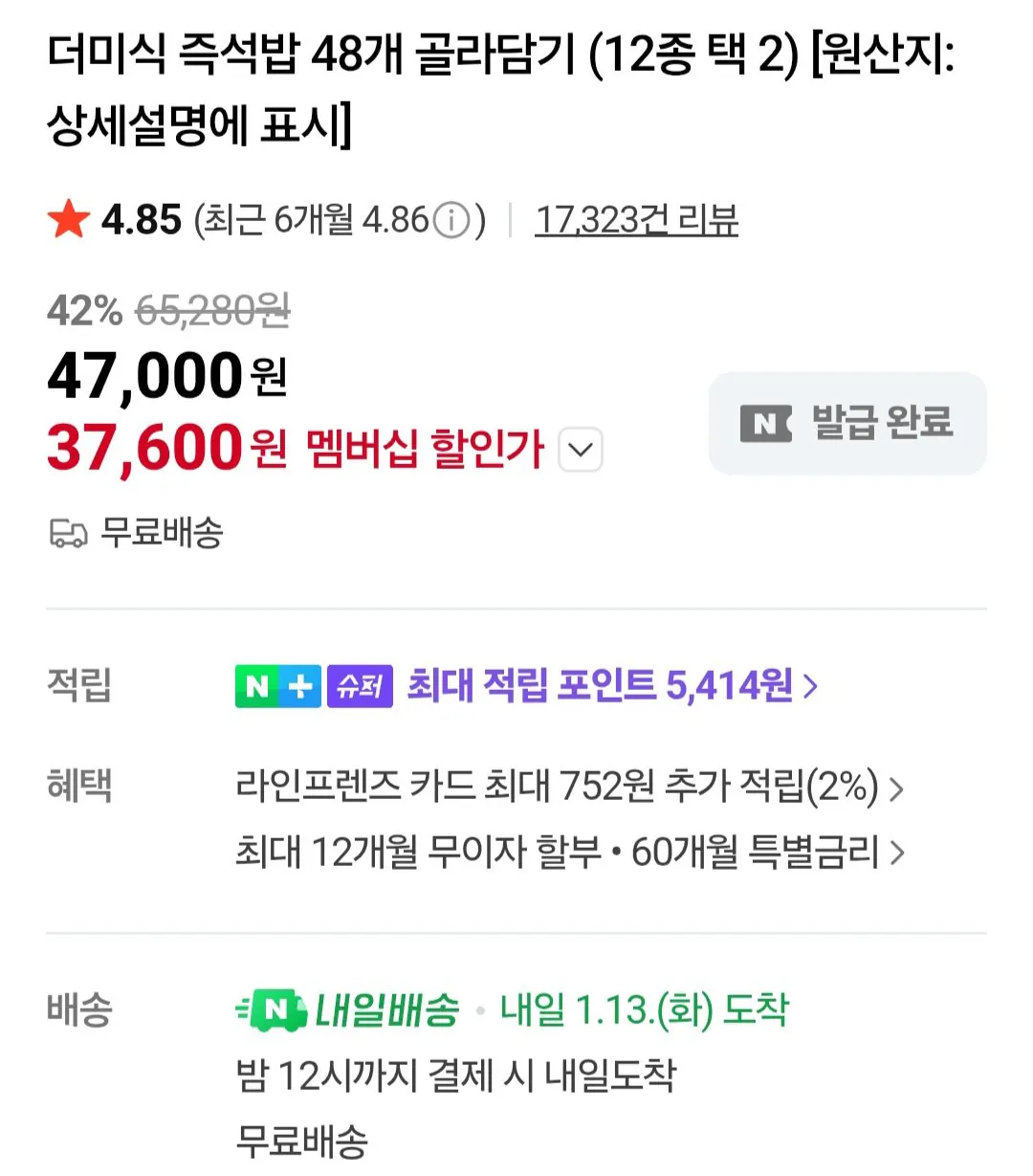Screen dimensions: 1033x1176
Task: Click the N Plus points badge
Action: (276, 684)
